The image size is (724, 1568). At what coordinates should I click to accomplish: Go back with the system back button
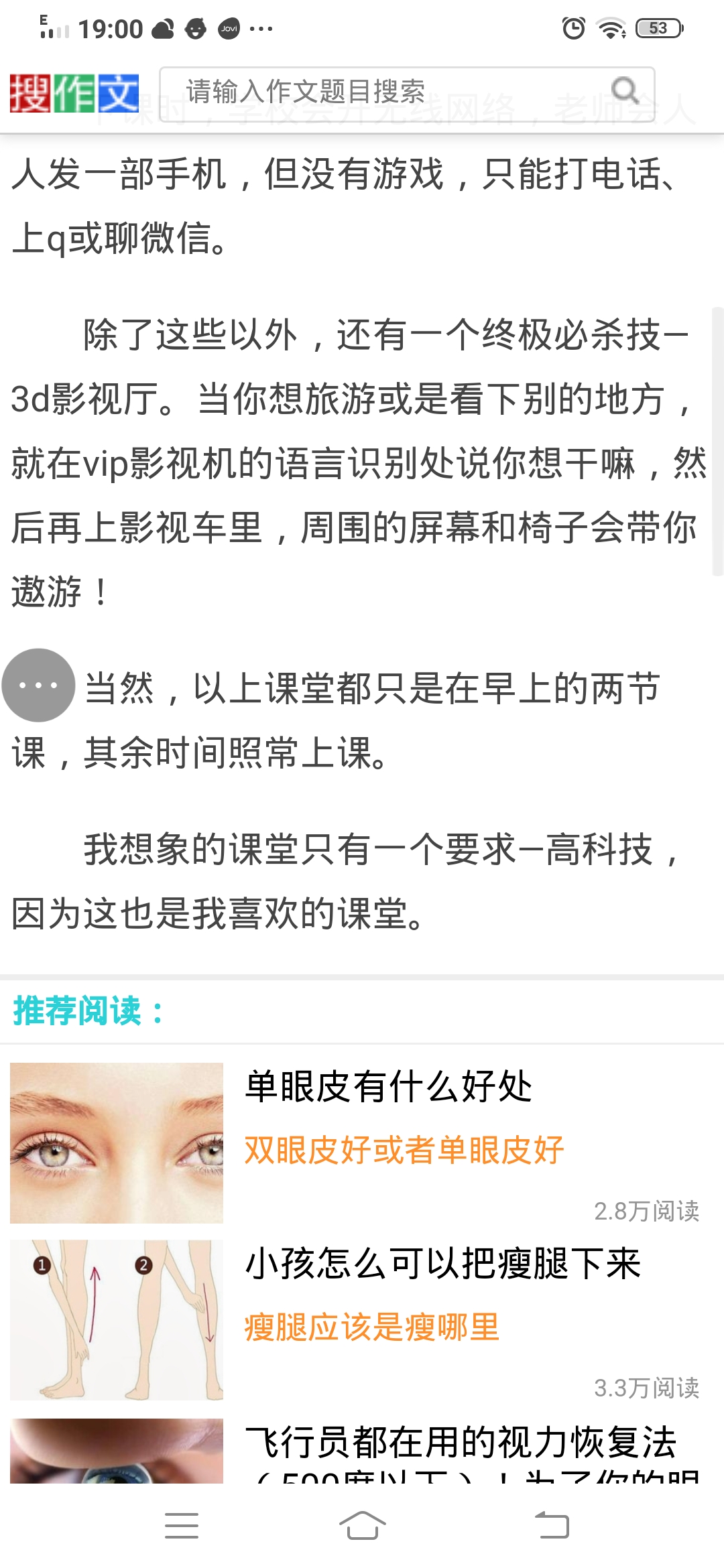552,1526
